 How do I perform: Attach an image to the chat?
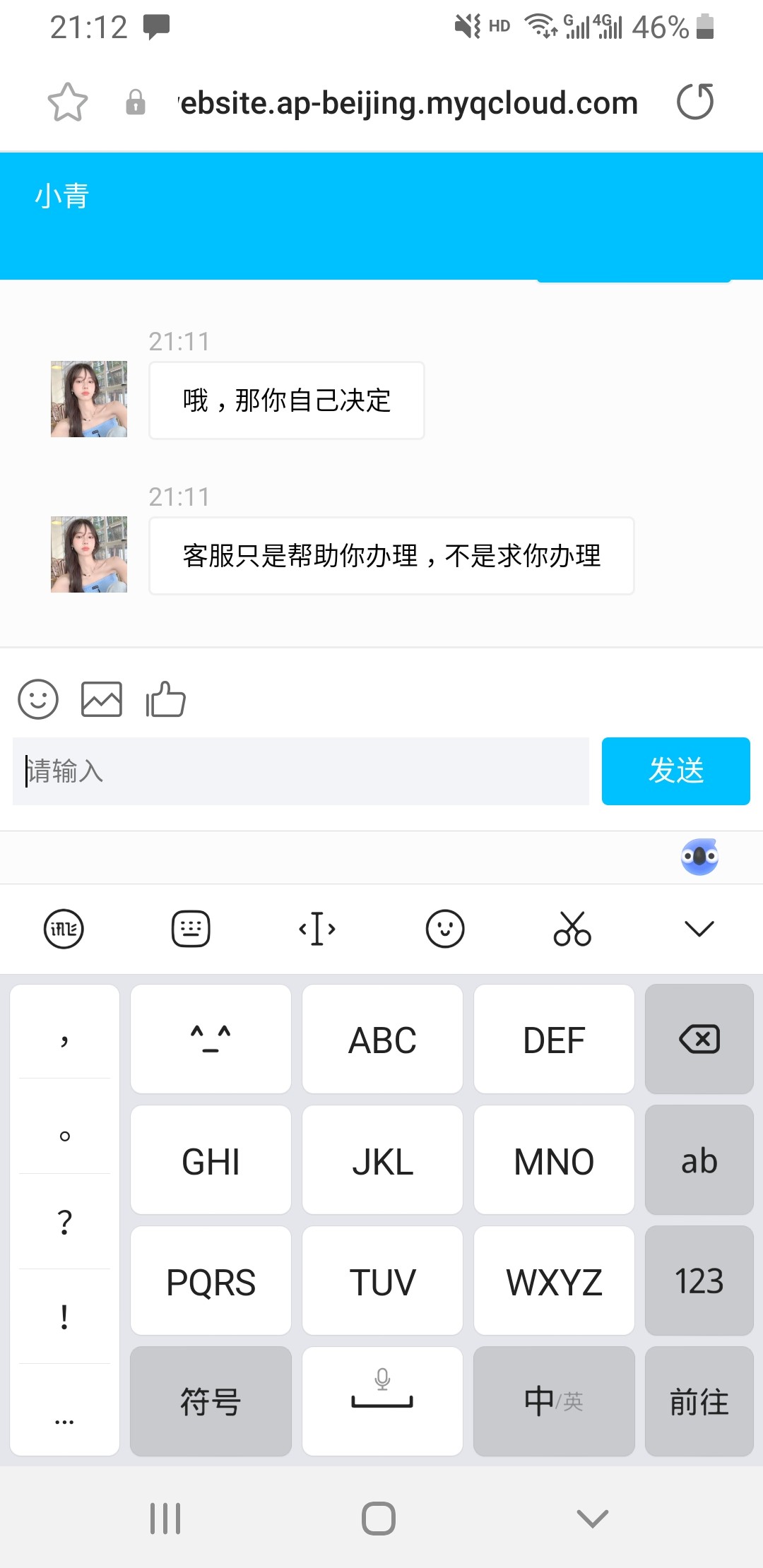(102, 699)
